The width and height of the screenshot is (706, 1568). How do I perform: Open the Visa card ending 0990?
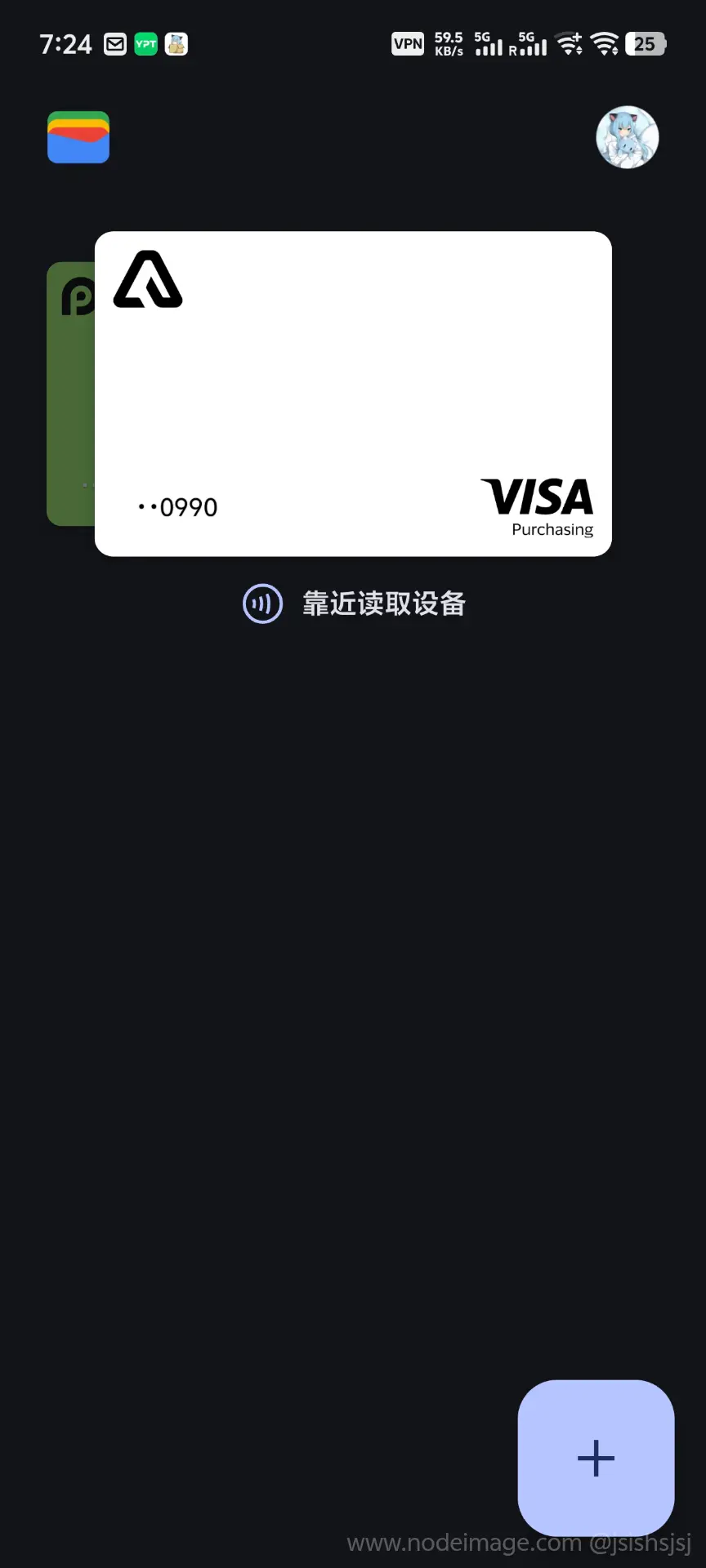pyautogui.click(x=353, y=394)
